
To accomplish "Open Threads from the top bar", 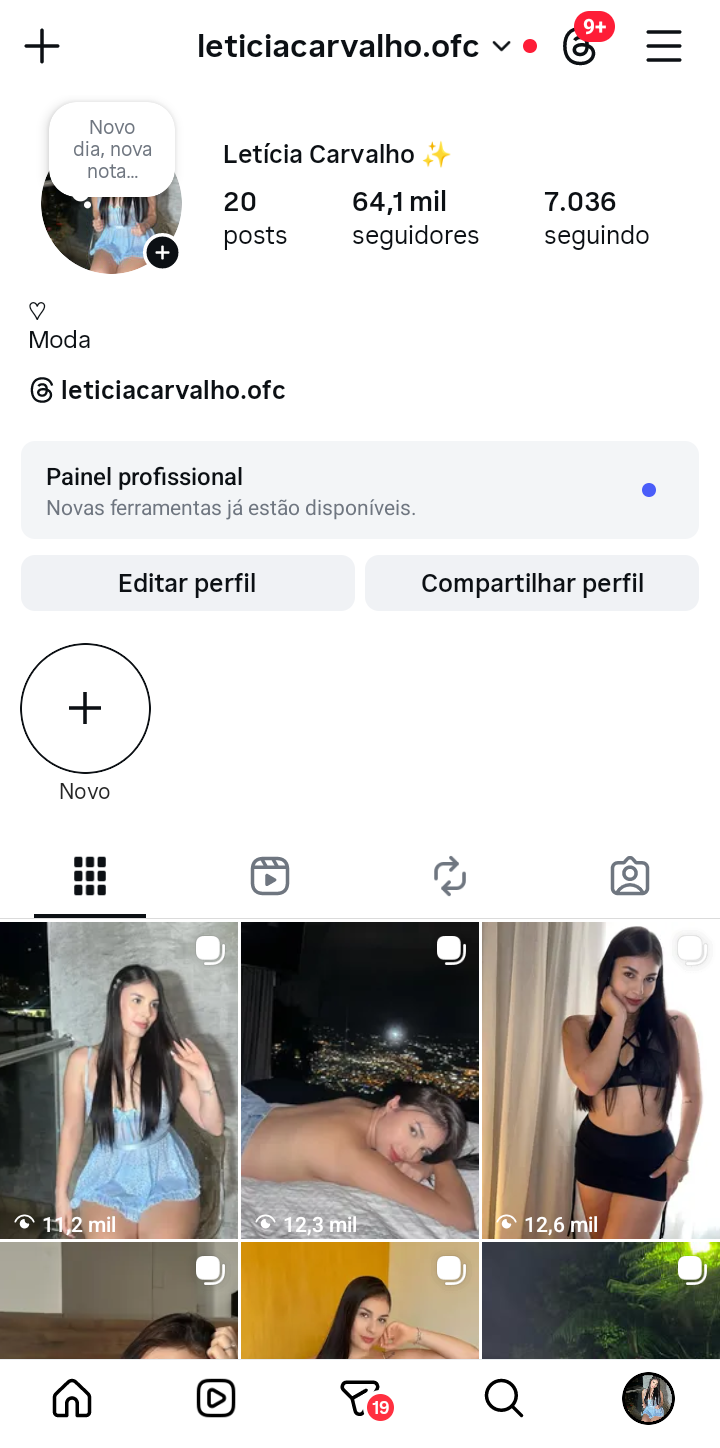I will 580,46.
